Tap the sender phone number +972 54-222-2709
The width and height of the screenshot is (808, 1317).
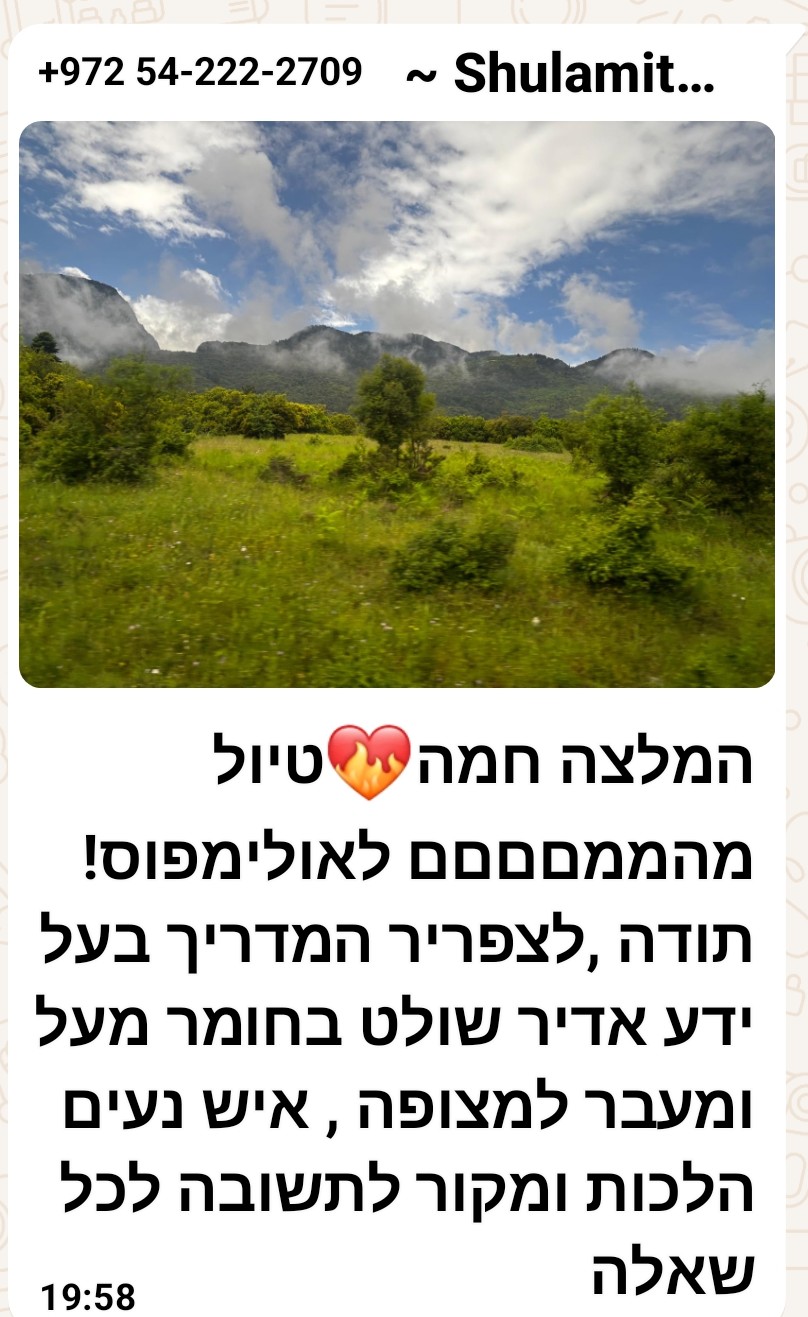[x=200, y=72]
